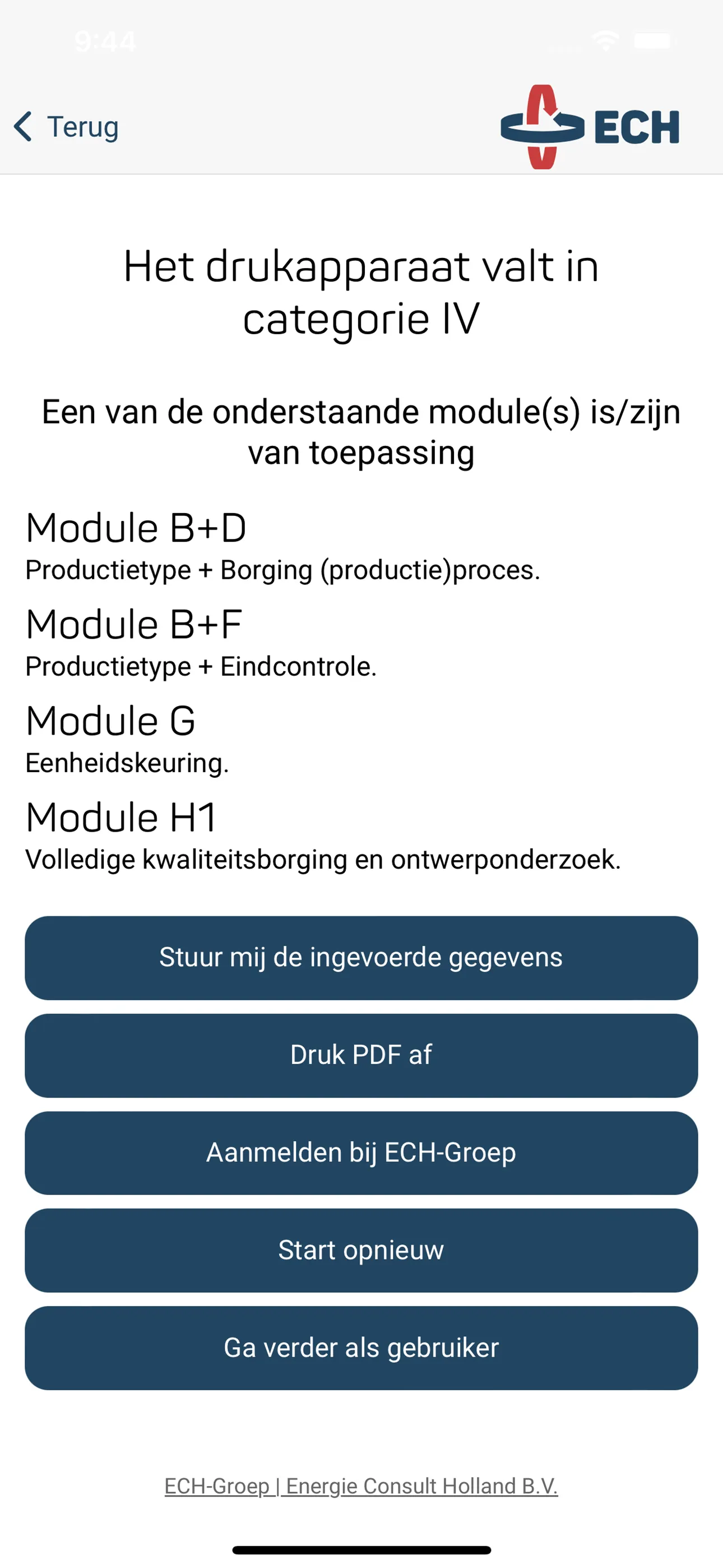Select Druk PDF af
723x1568 pixels.
pyautogui.click(x=361, y=1055)
